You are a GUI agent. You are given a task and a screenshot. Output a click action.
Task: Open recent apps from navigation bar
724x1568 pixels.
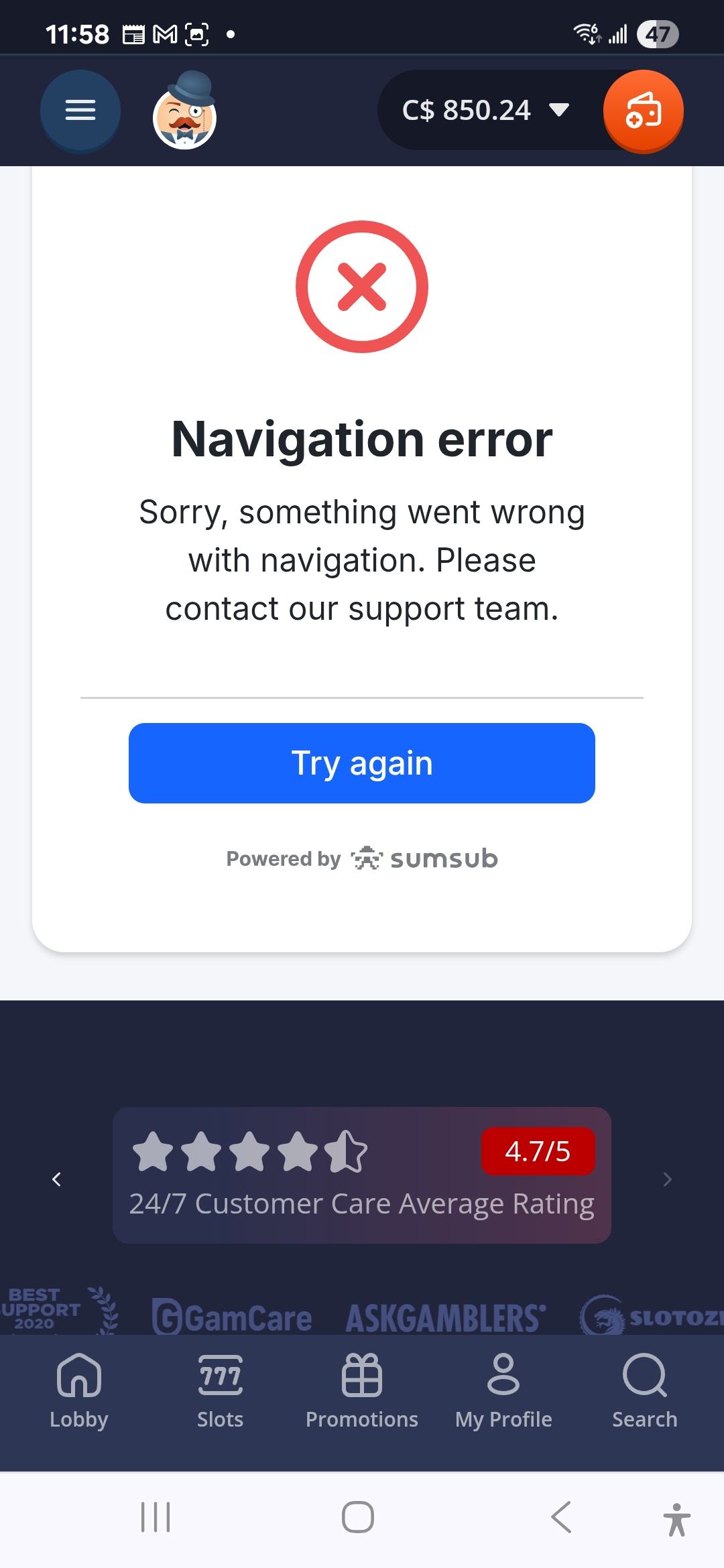[x=156, y=1517]
